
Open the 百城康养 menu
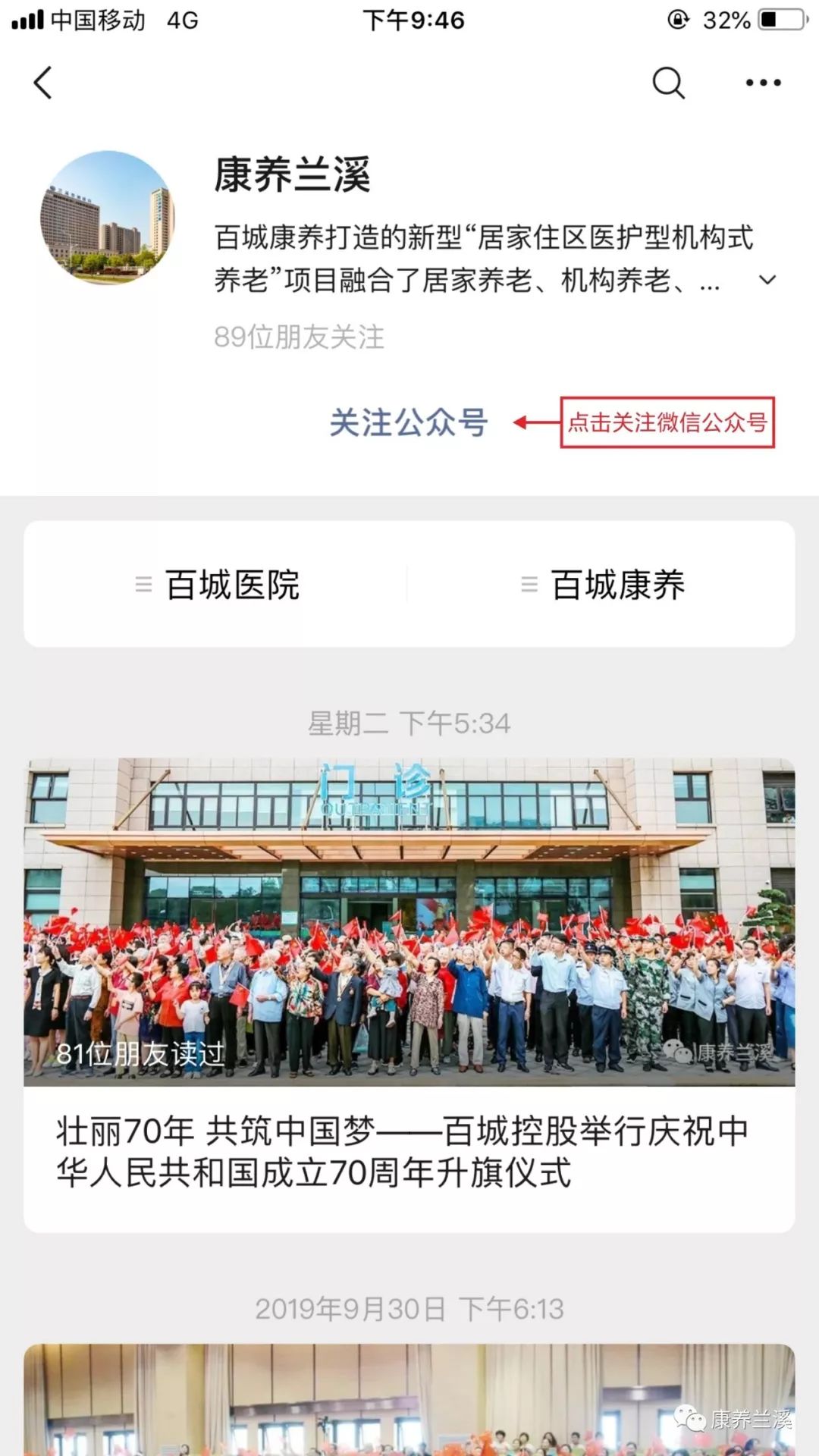point(604,585)
